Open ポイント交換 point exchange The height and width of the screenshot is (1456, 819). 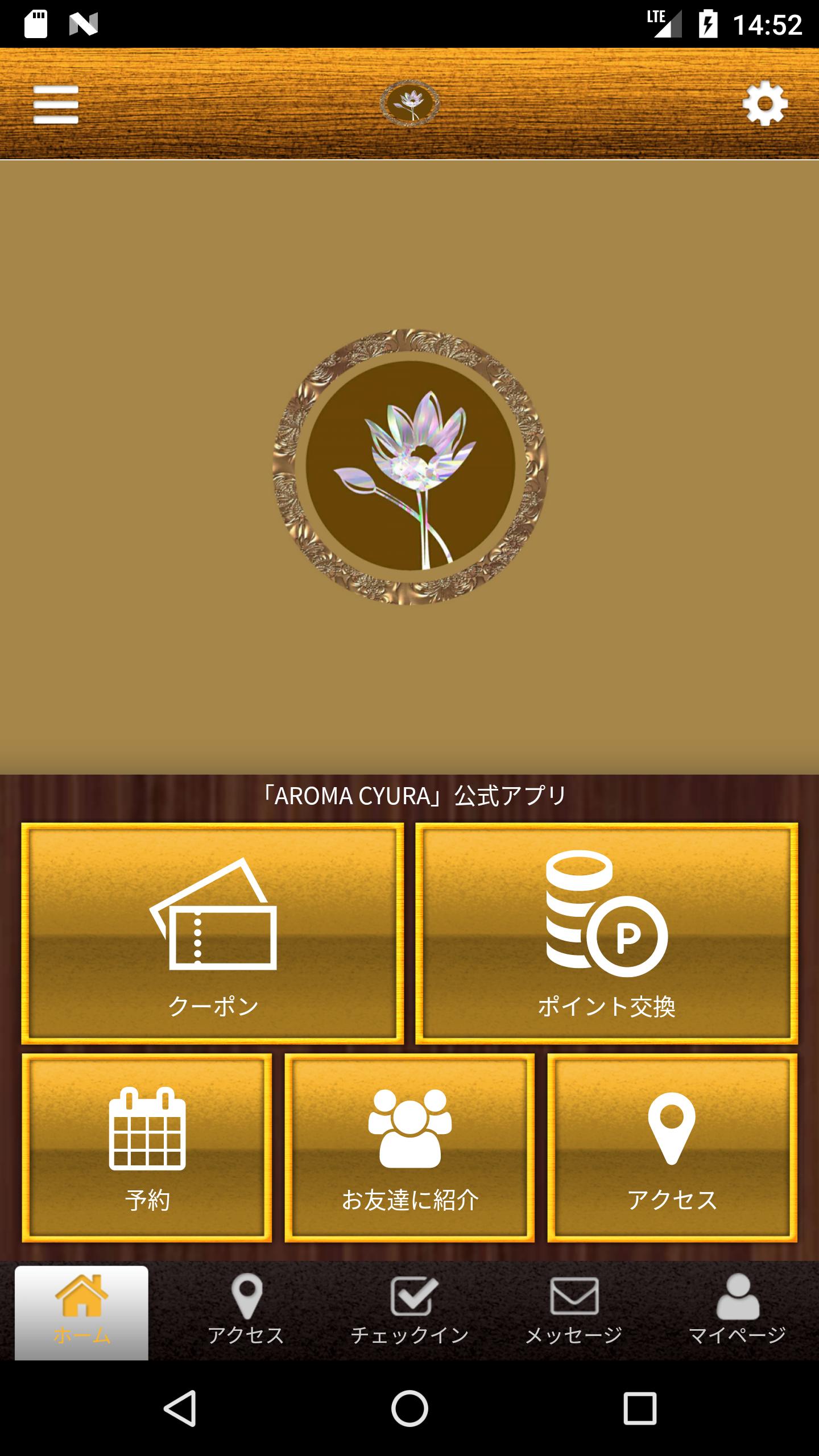606,933
